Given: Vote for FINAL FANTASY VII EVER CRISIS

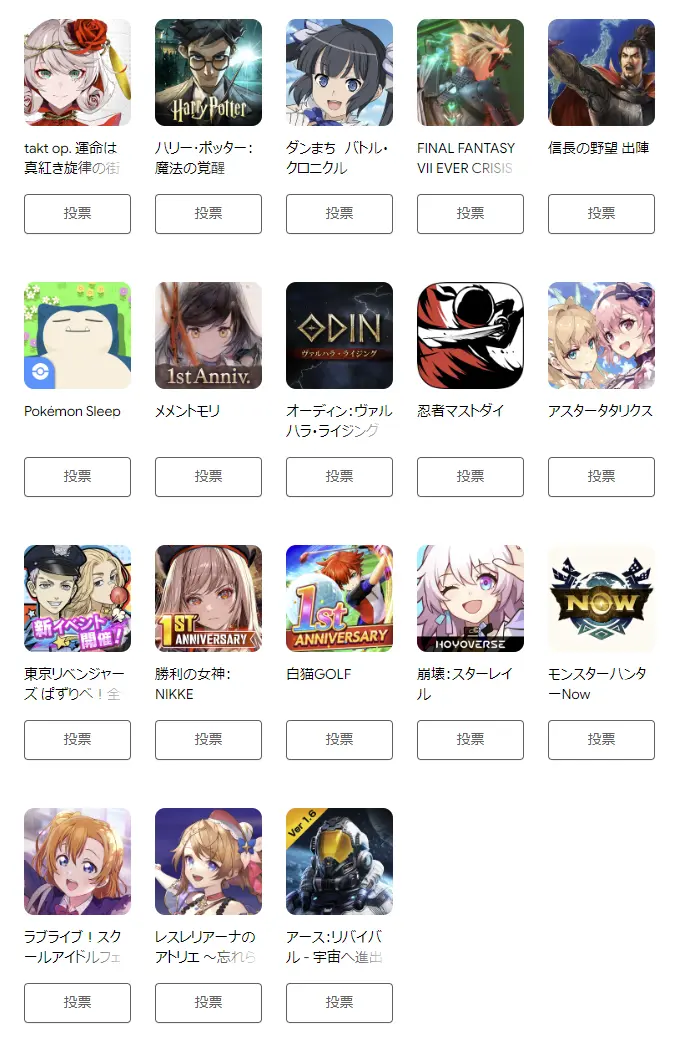Looking at the screenshot, I should pos(470,214).
